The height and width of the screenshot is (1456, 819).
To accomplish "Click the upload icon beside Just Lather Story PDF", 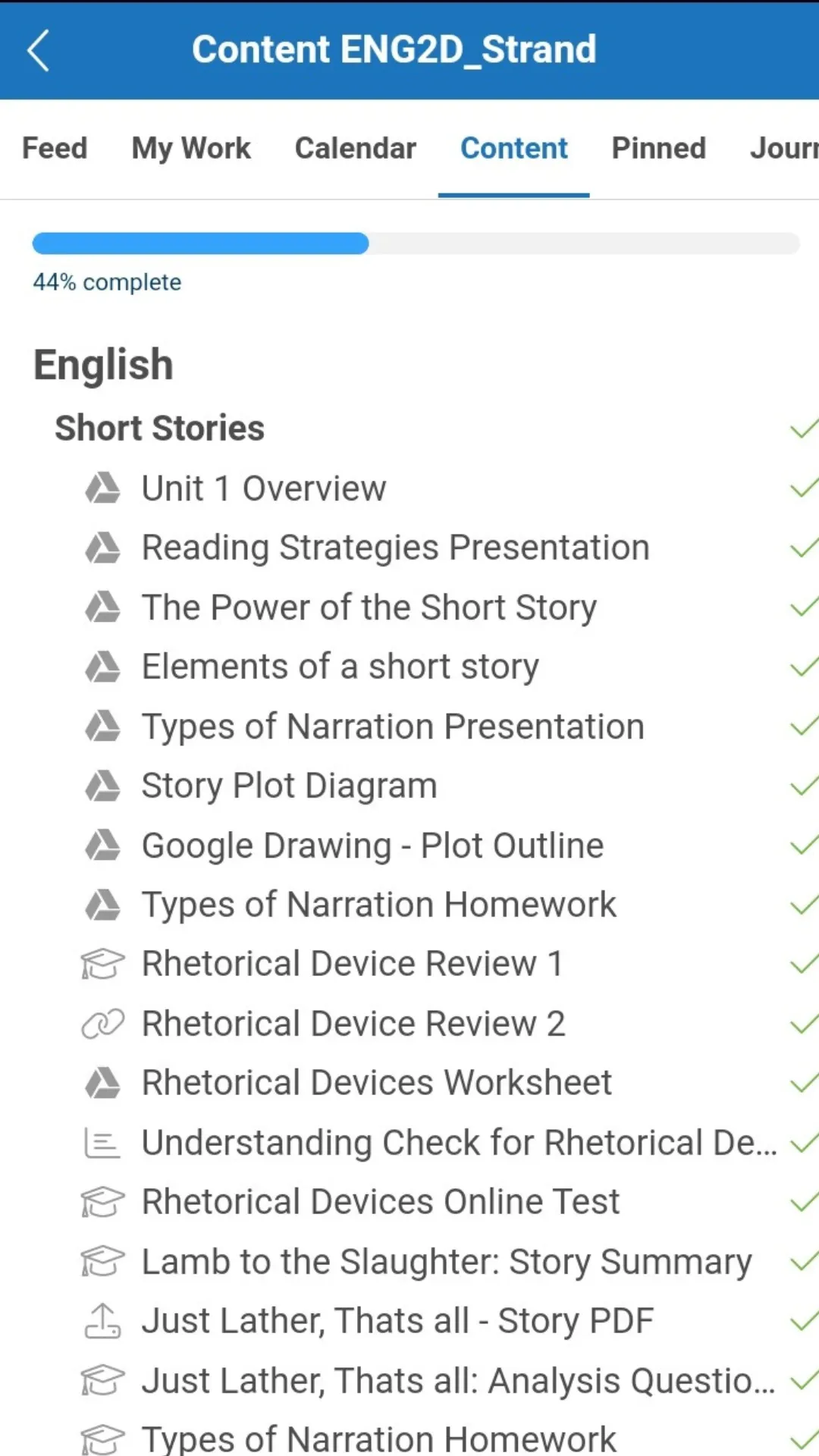I will (x=103, y=1319).
